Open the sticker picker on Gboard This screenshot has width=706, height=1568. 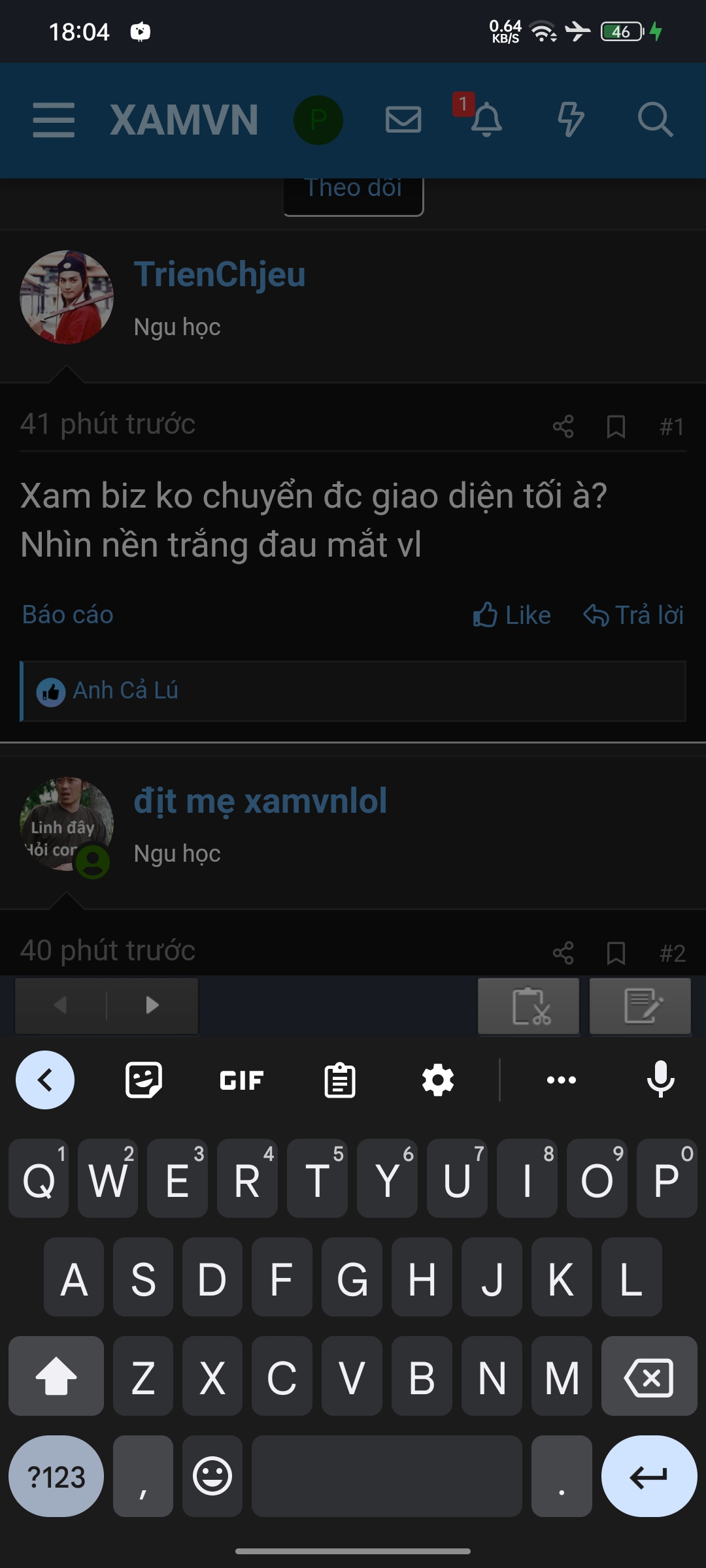pyautogui.click(x=143, y=1079)
